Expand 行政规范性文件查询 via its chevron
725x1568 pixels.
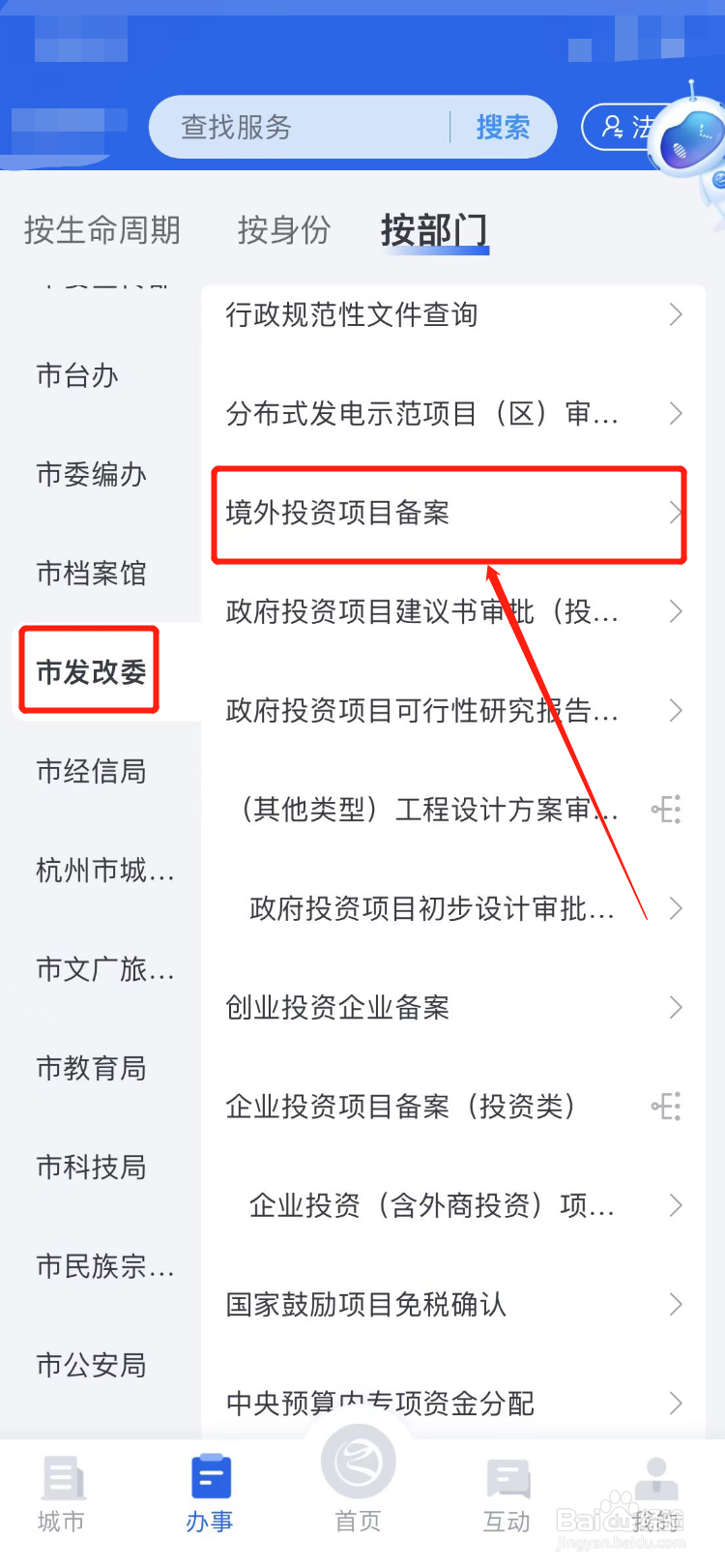pos(676,314)
